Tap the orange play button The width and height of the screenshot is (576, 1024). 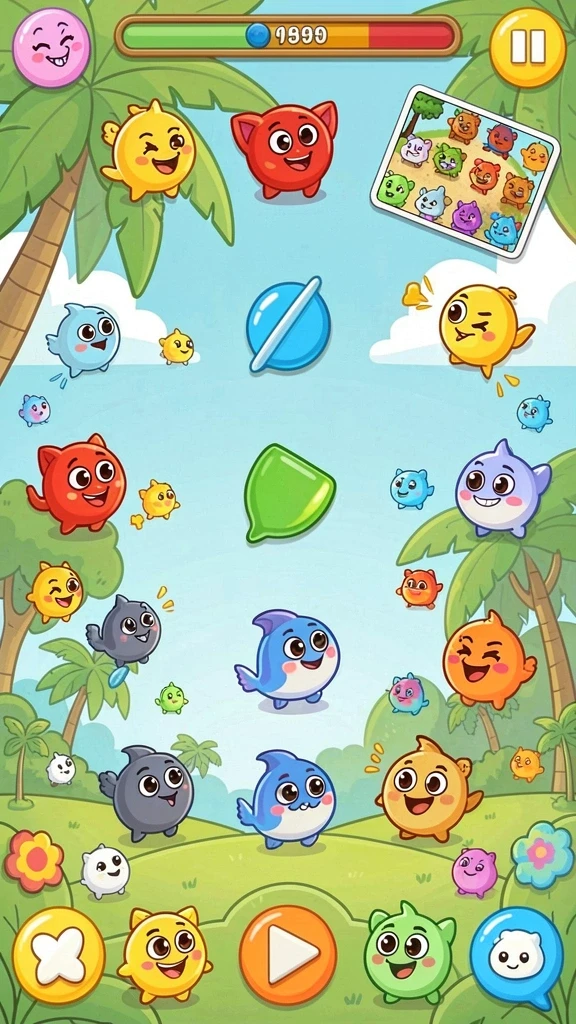288,953
